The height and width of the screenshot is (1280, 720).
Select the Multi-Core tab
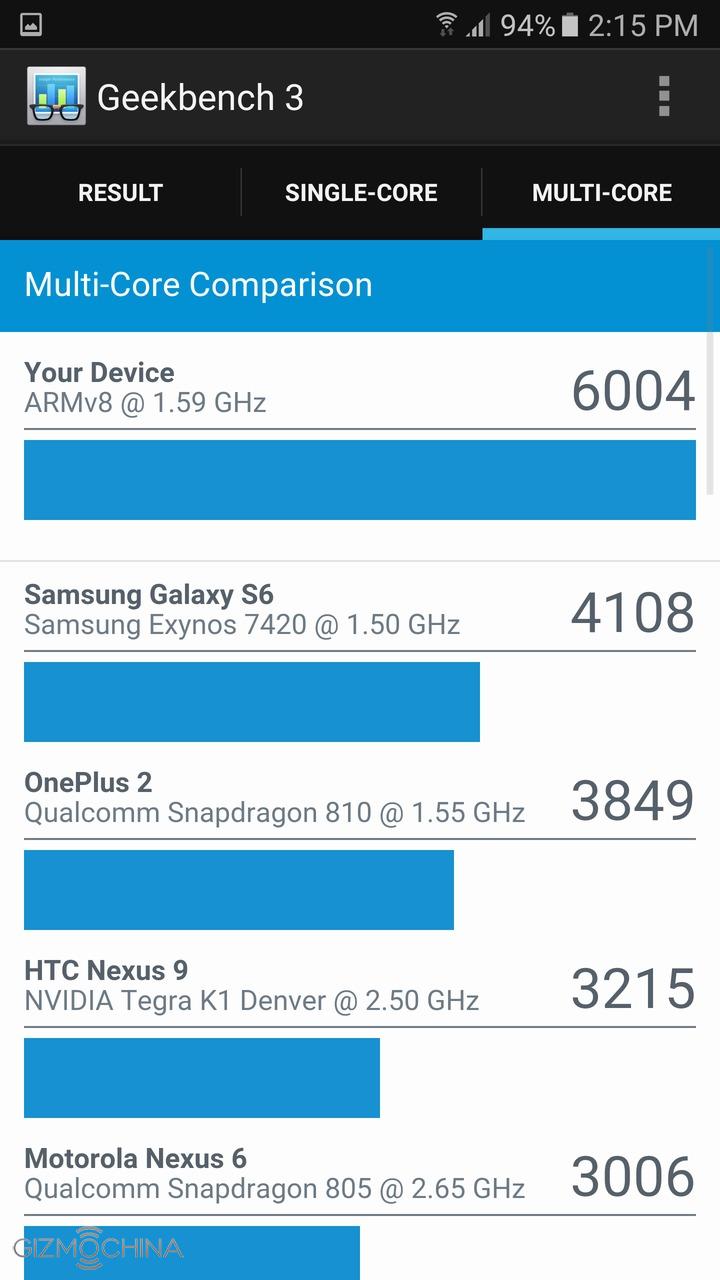601,193
